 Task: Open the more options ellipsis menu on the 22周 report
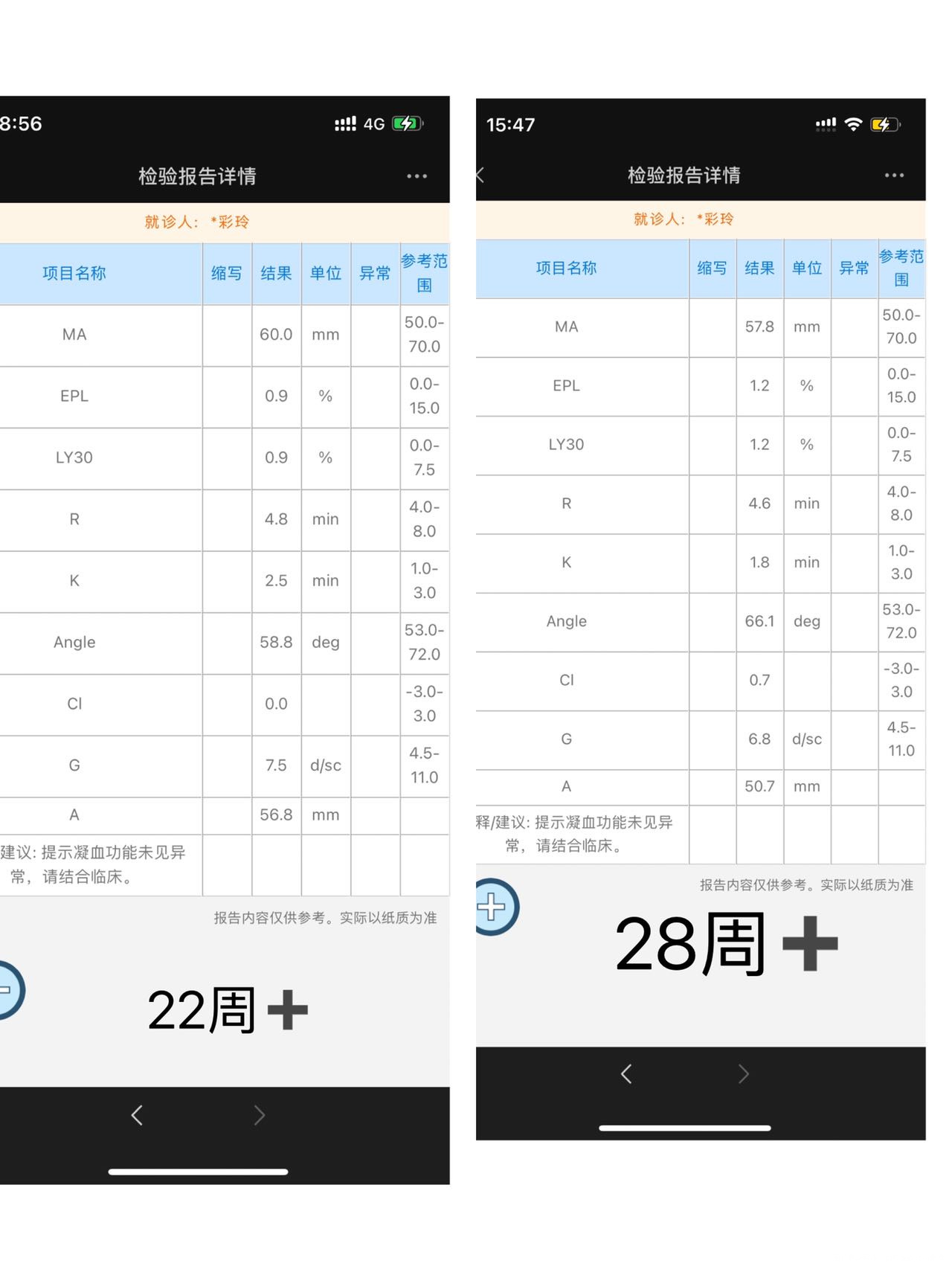416,176
